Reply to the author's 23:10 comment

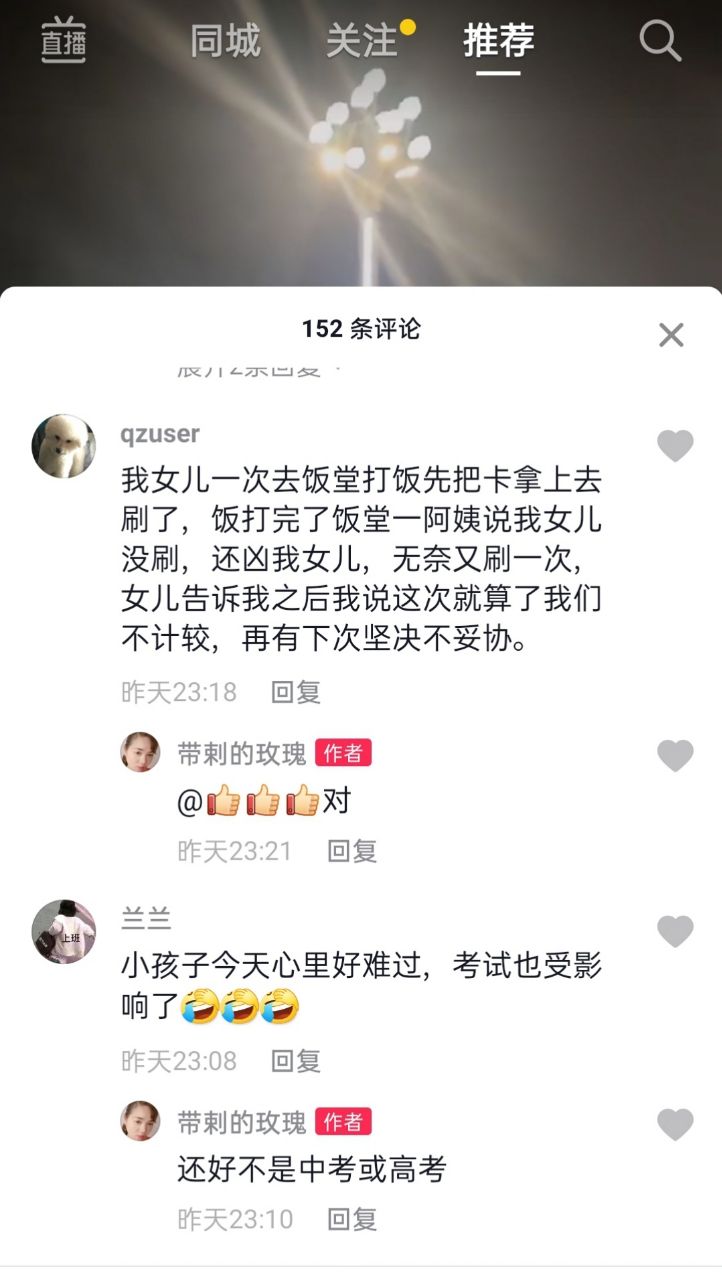point(352,1219)
